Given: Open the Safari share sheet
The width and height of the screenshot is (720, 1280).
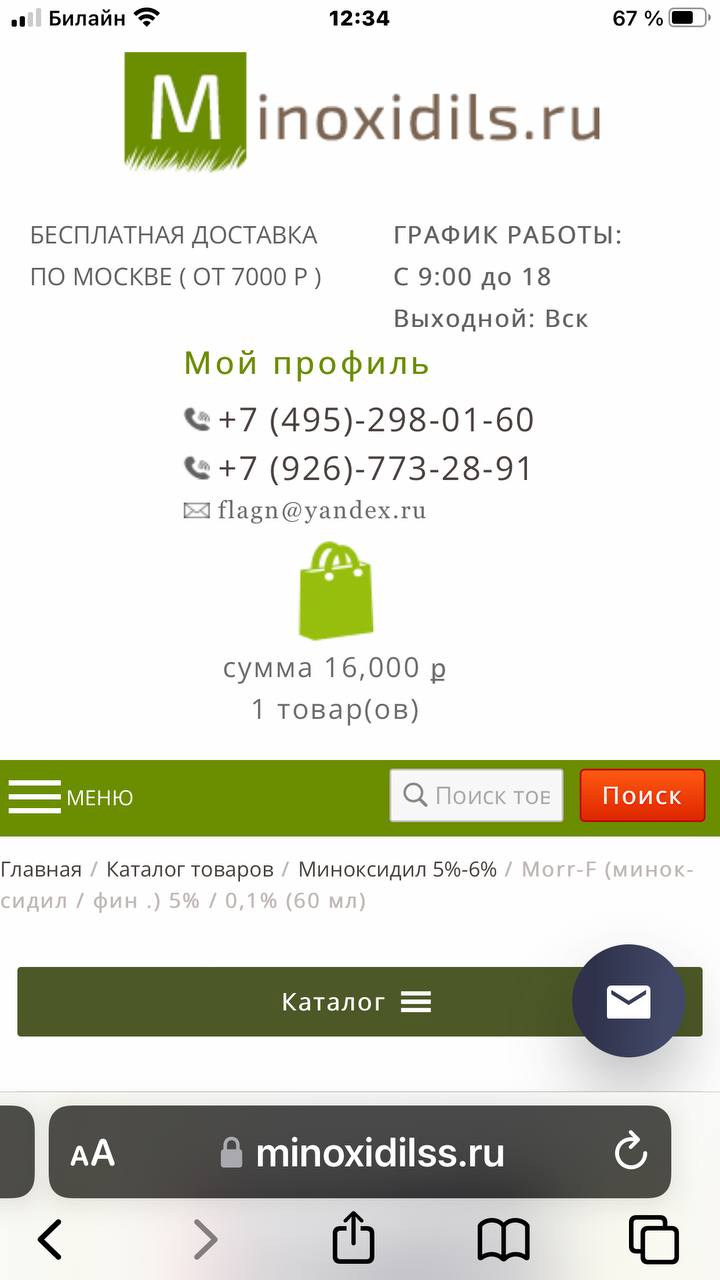Looking at the screenshot, I should pyautogui.click(x=353, y=1237).
